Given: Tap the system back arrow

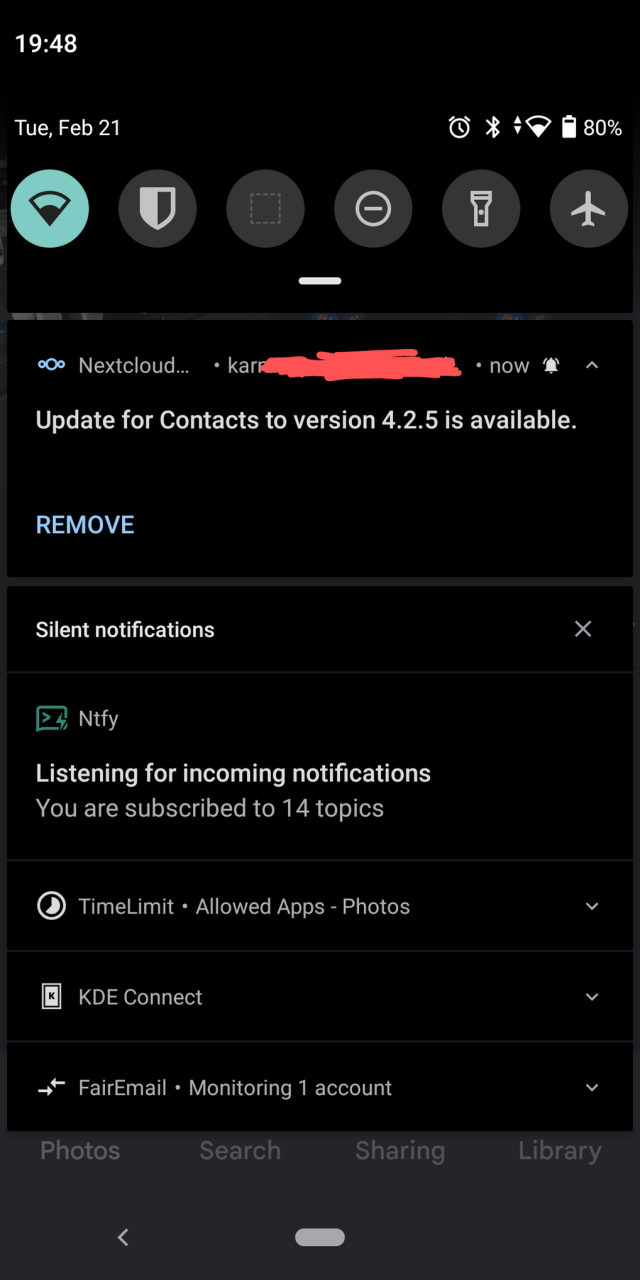Looking at the screenshot, I should (123, 1237).
